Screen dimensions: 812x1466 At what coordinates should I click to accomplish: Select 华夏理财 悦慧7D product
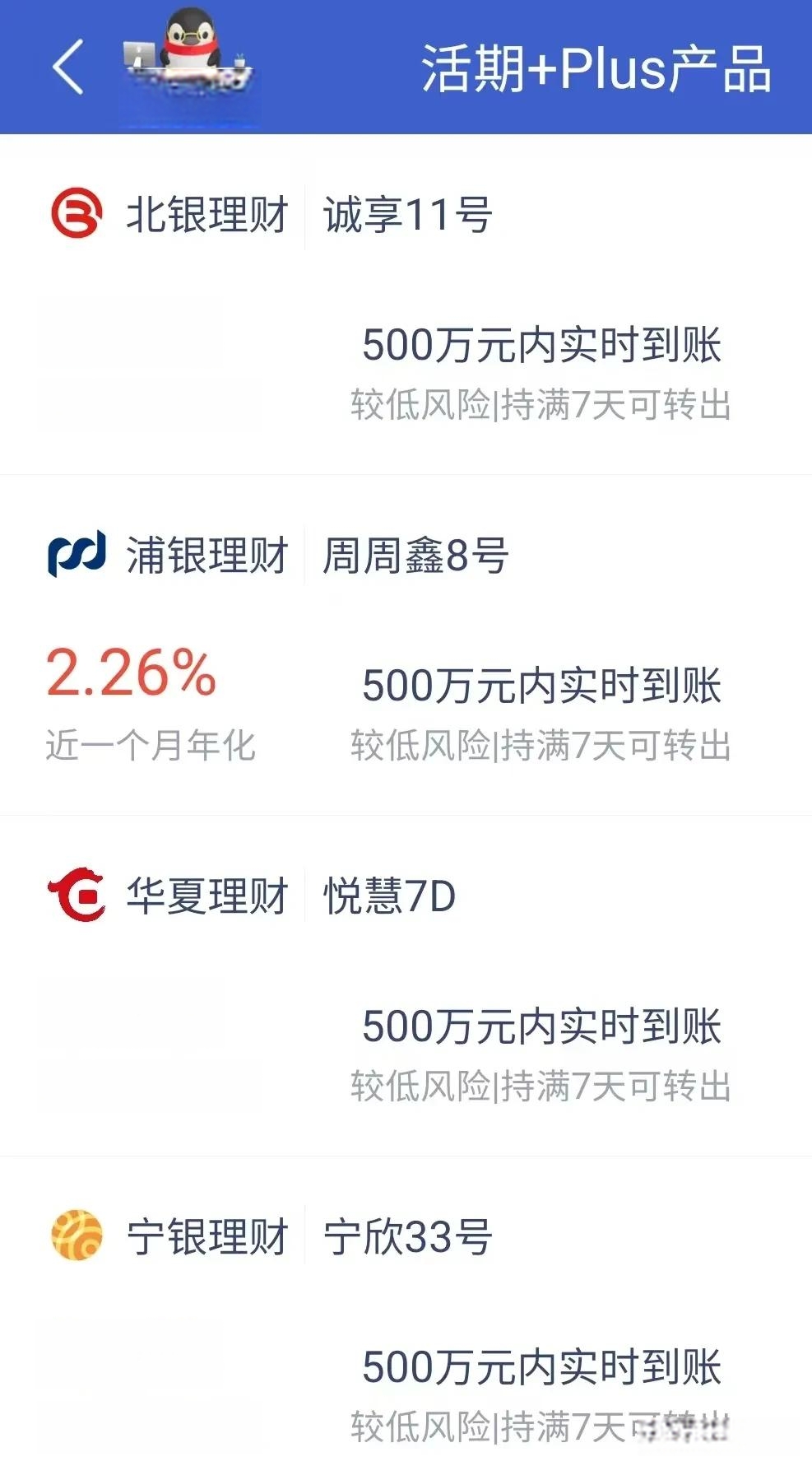point(406,986)
